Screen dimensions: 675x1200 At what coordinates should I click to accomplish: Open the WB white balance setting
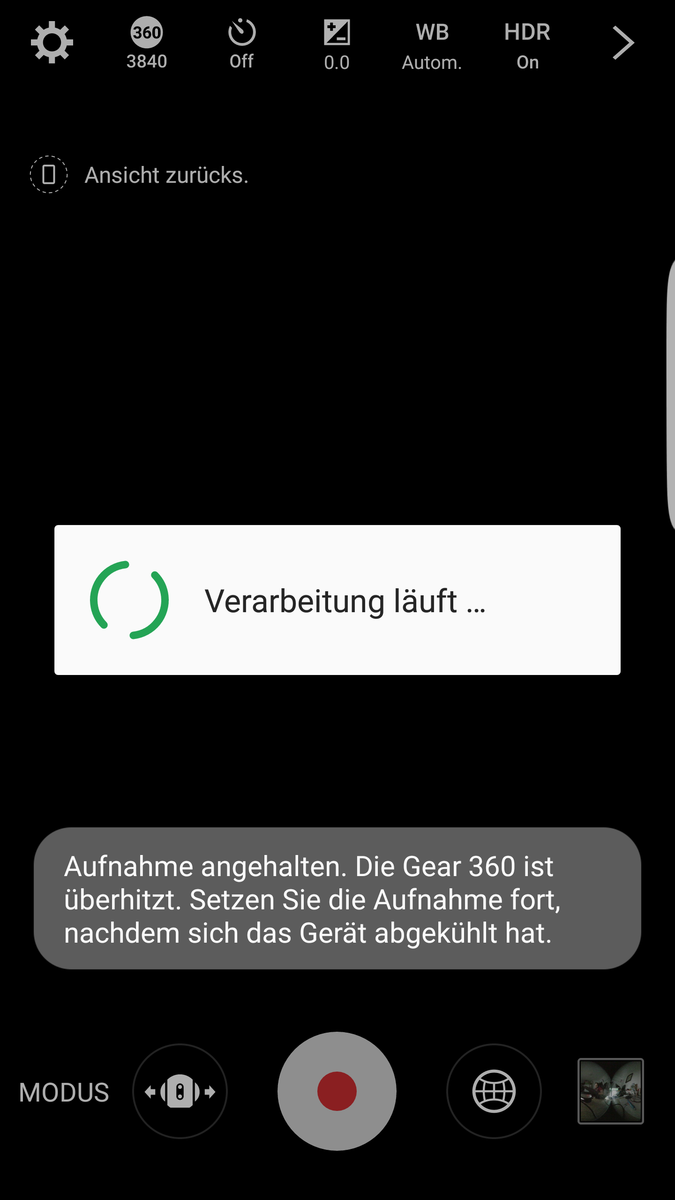point(432,45)
